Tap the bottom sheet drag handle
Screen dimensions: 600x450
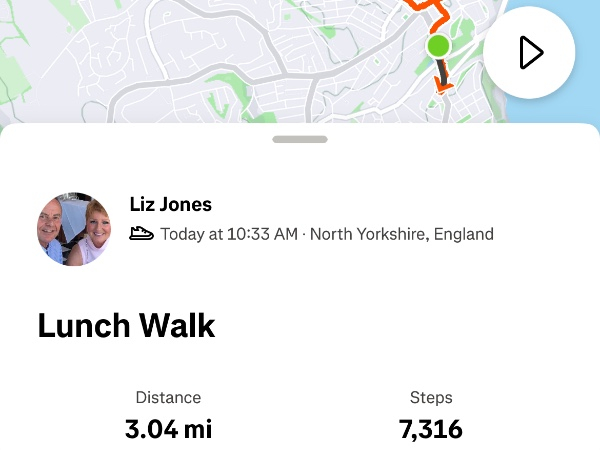[x=299, y=139]
